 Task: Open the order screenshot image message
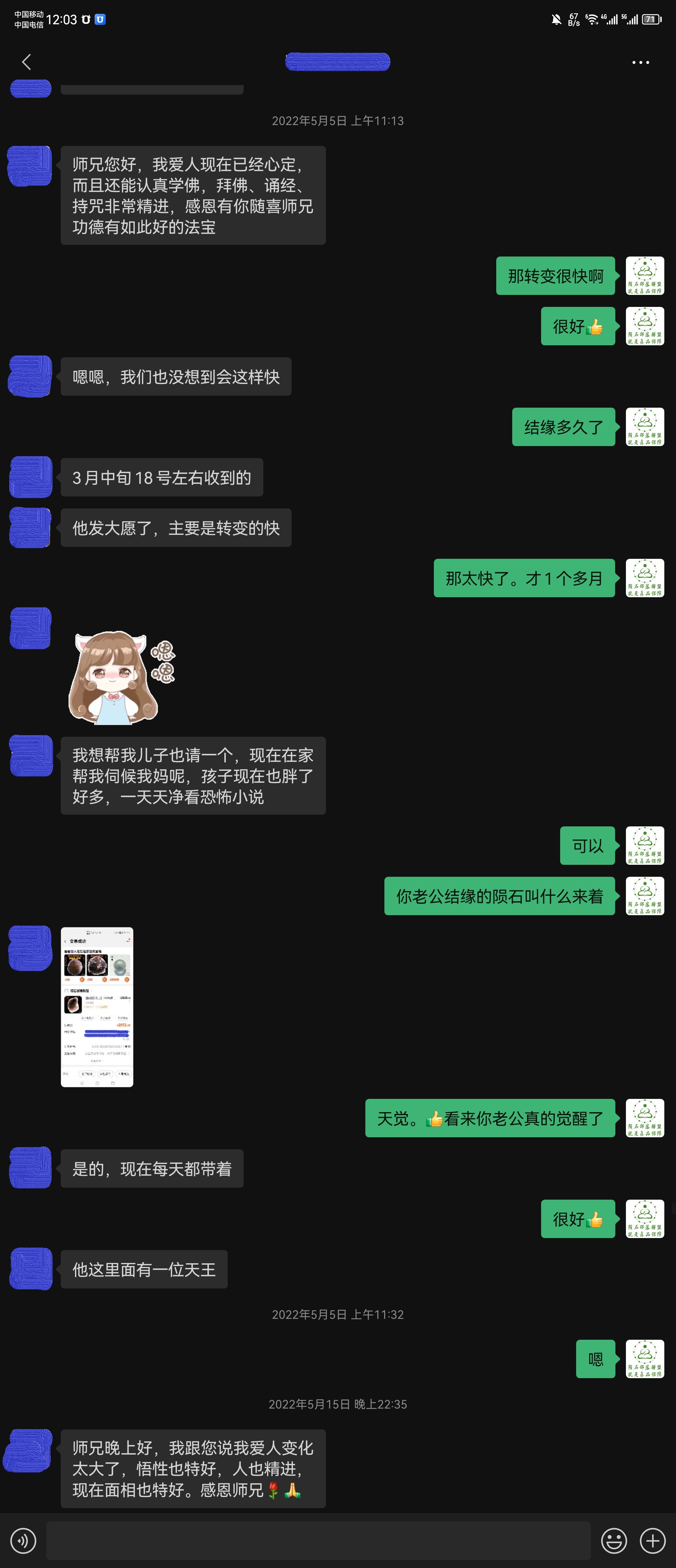[97, 1007]
